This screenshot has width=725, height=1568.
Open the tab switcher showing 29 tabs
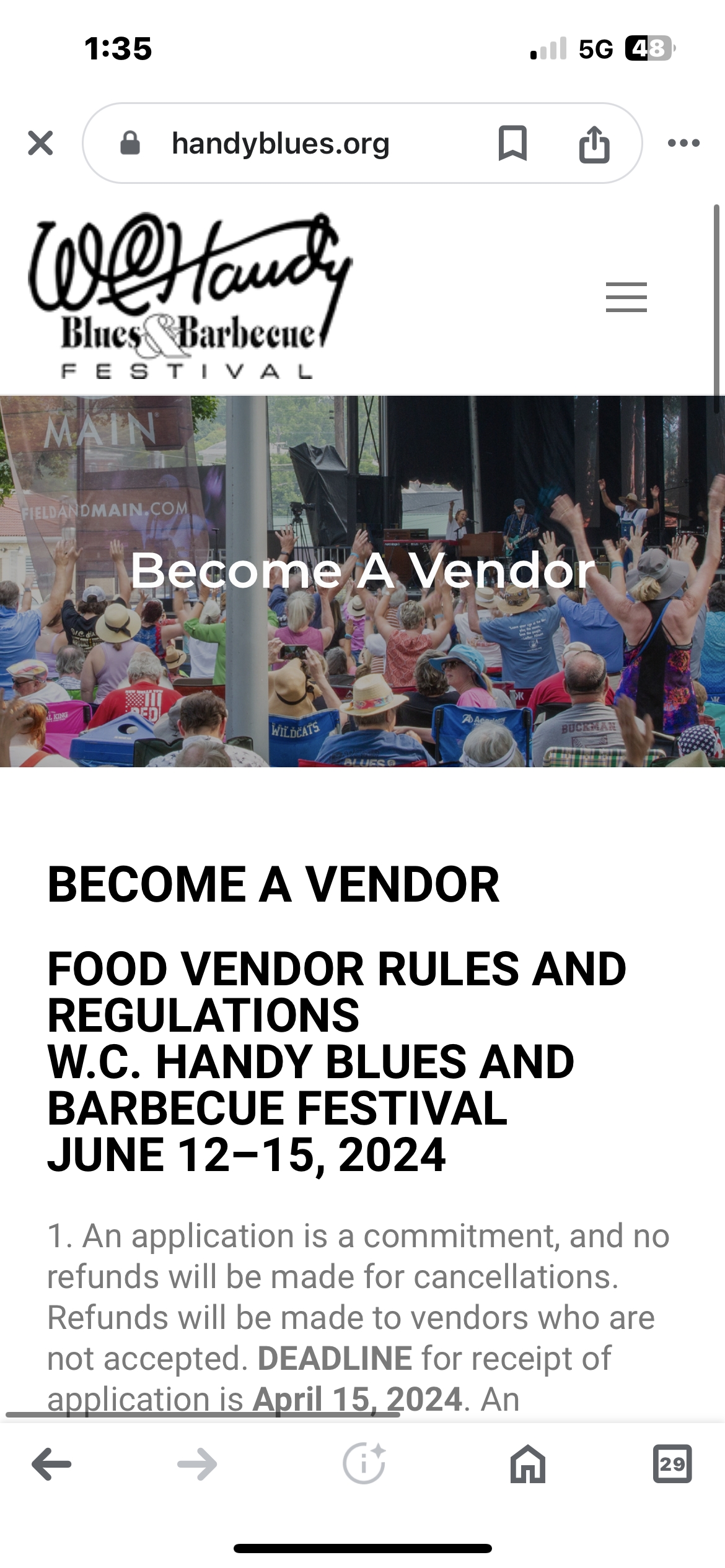click(672, 1465)
